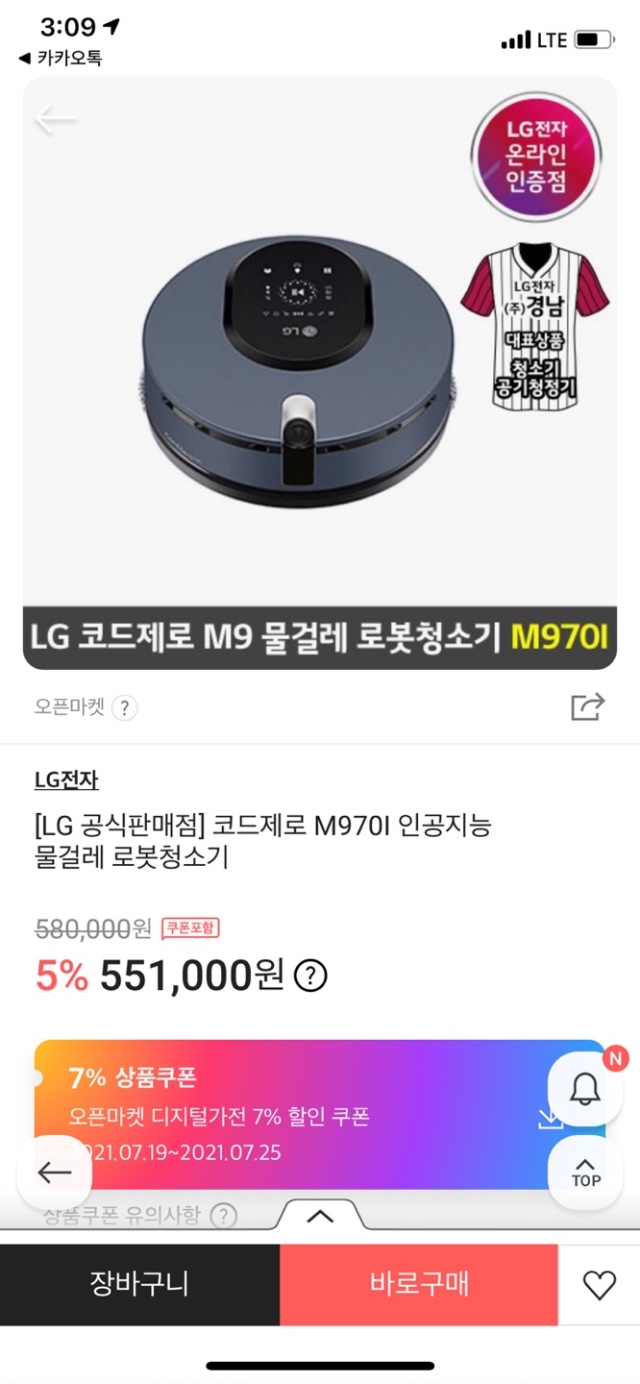Tap the floating back arrow button
The height and width of the screenshot is (1384, 640).
point(55,1171)
